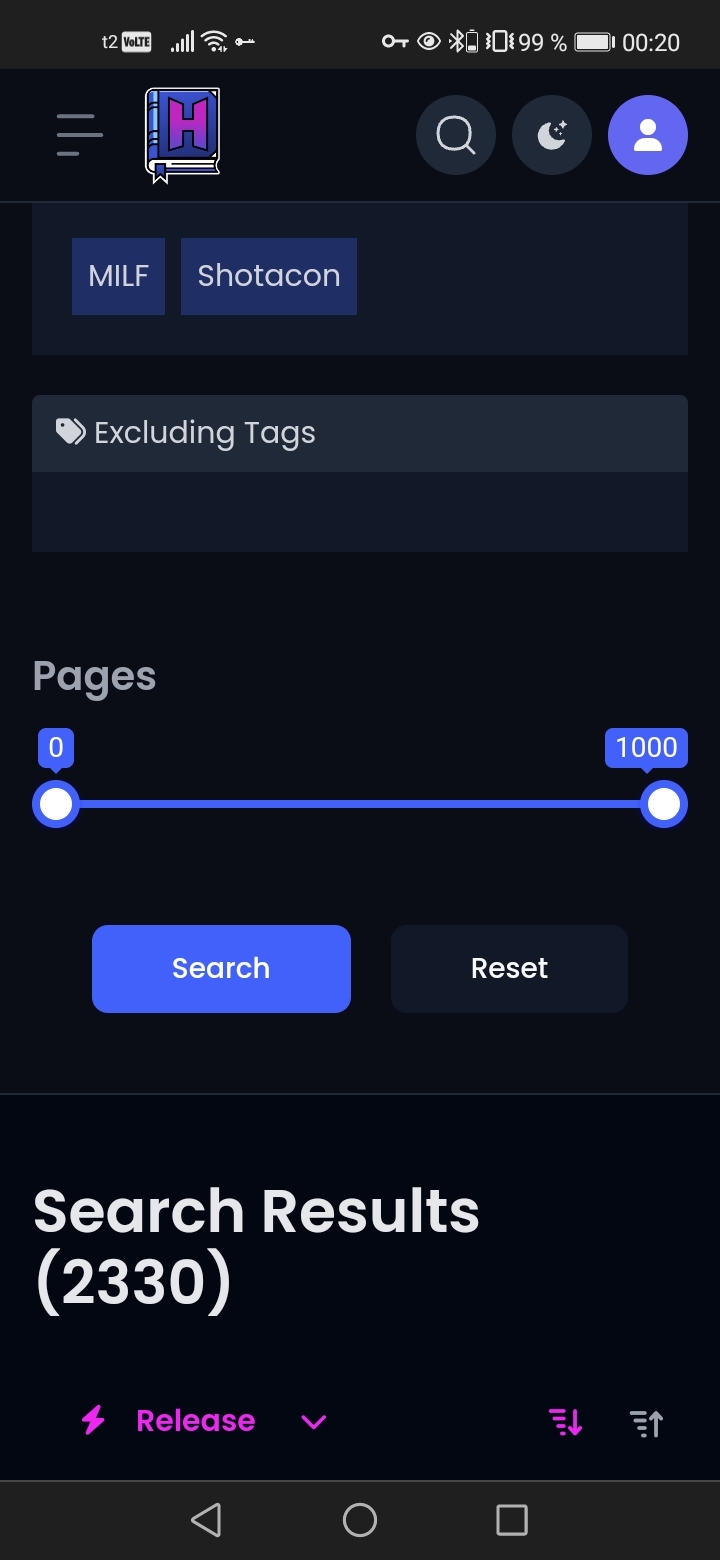The image size is (720, 1560).
Task: Sort results in descending order
Action: 566,1422
